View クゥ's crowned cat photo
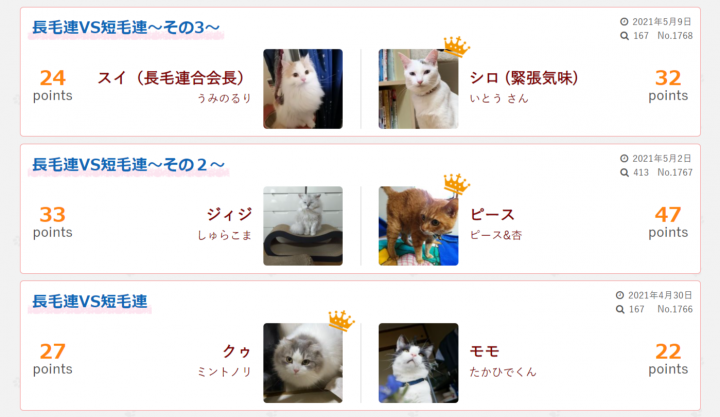Viewport: 720px width, 417px height. 303,362
